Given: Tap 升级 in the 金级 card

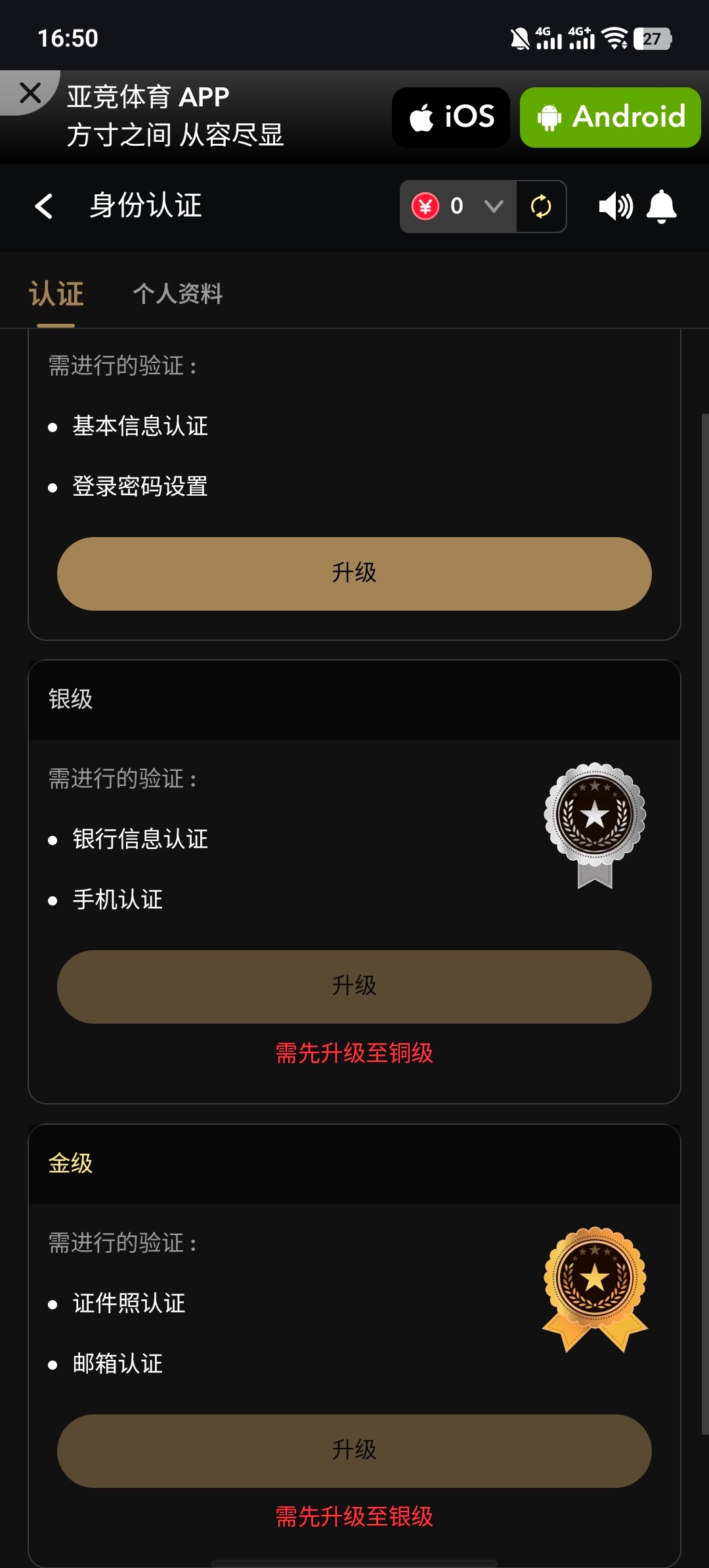Looking at the screenshot, I should [354, 1450].
